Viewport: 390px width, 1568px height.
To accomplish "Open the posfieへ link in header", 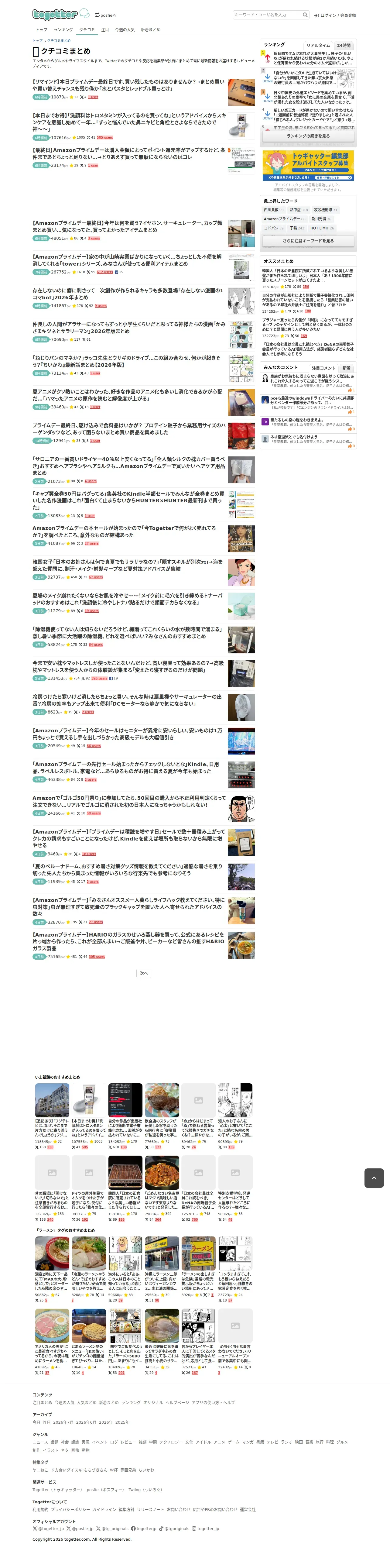I will (105, 15).
